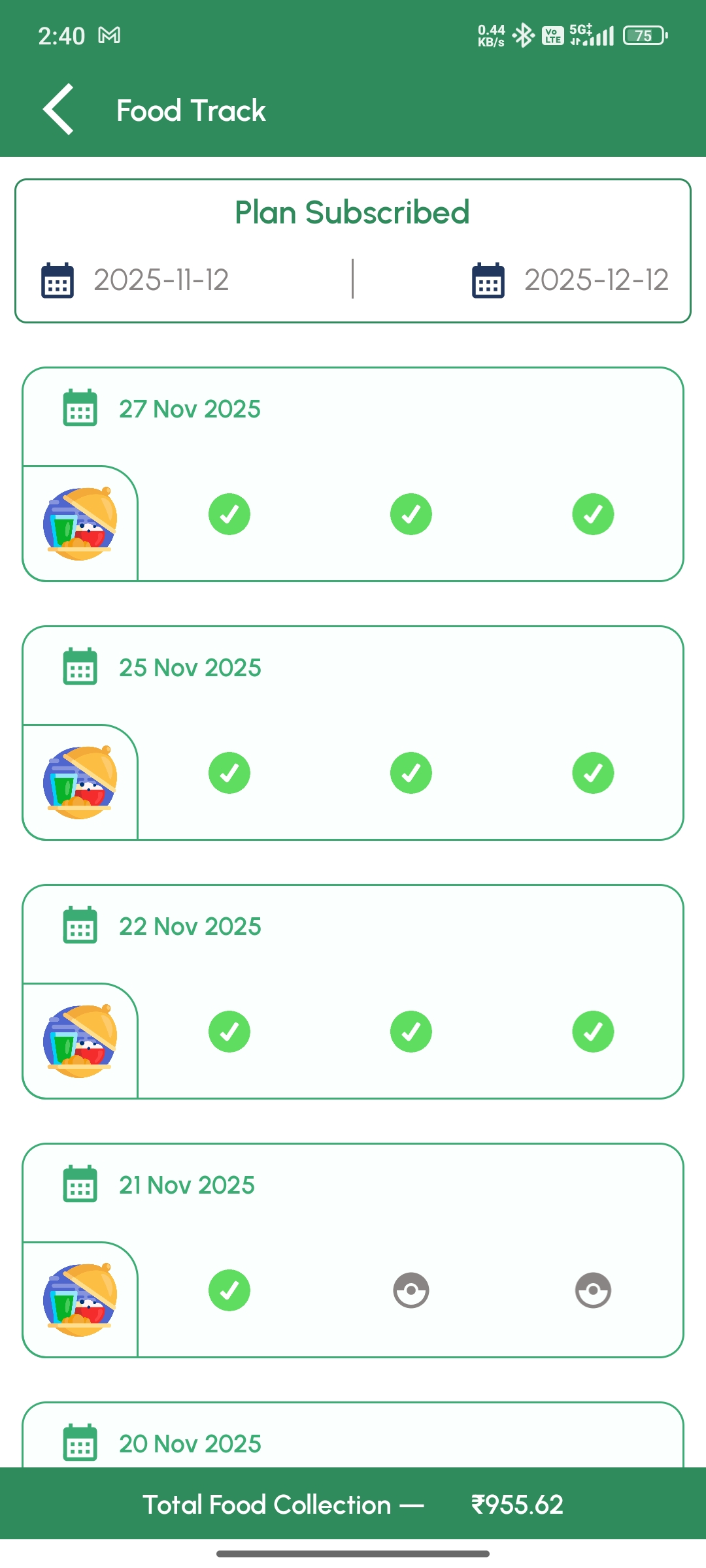
Task: Open the 25 Nov 2025 food card
Action: pyautogui.click(x=353, y=733)
